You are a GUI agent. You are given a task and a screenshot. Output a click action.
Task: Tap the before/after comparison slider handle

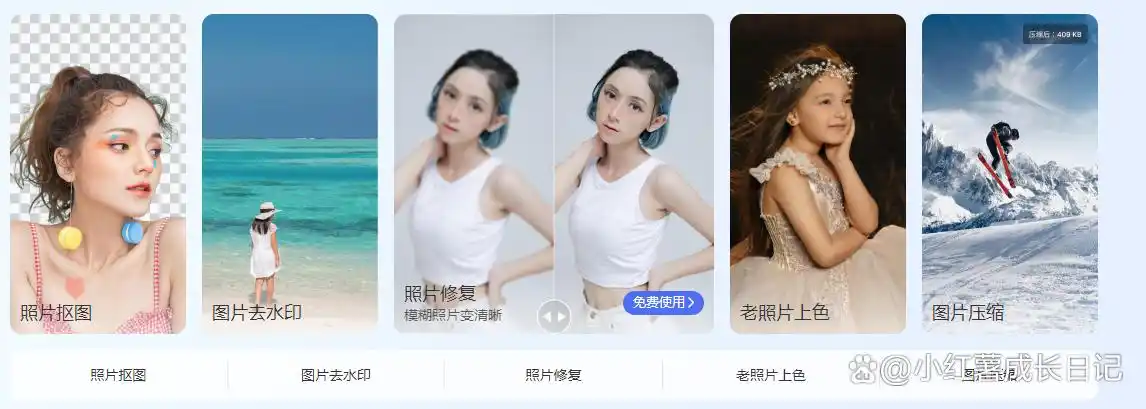554,317
